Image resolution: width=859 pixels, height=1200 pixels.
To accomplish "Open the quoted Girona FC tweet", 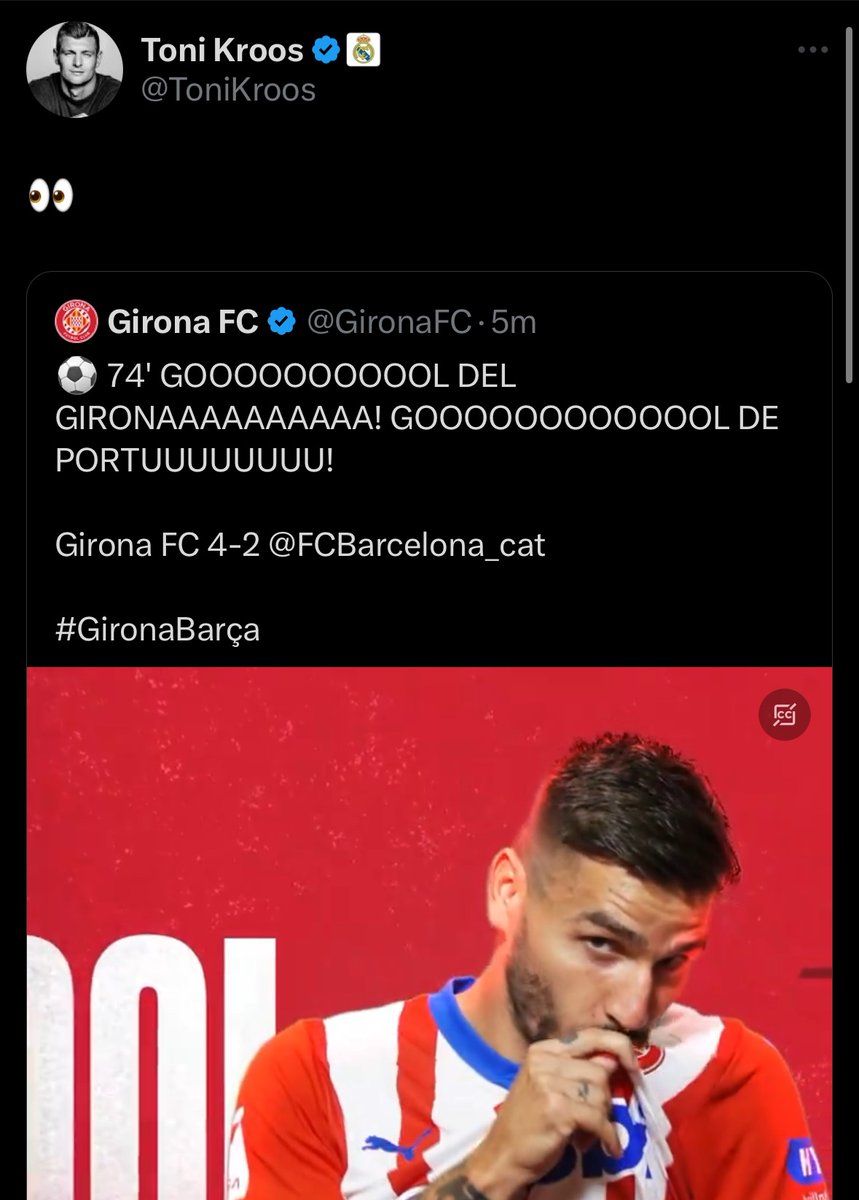I will 420,462.
